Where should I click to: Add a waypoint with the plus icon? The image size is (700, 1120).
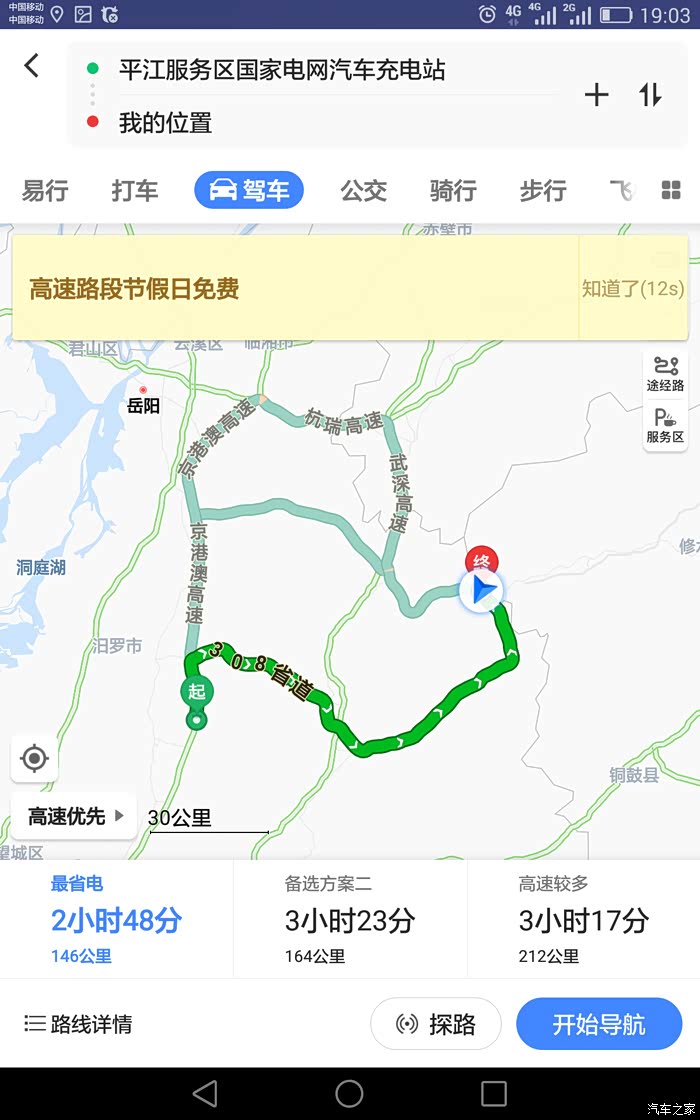click(x=596, y=95)
